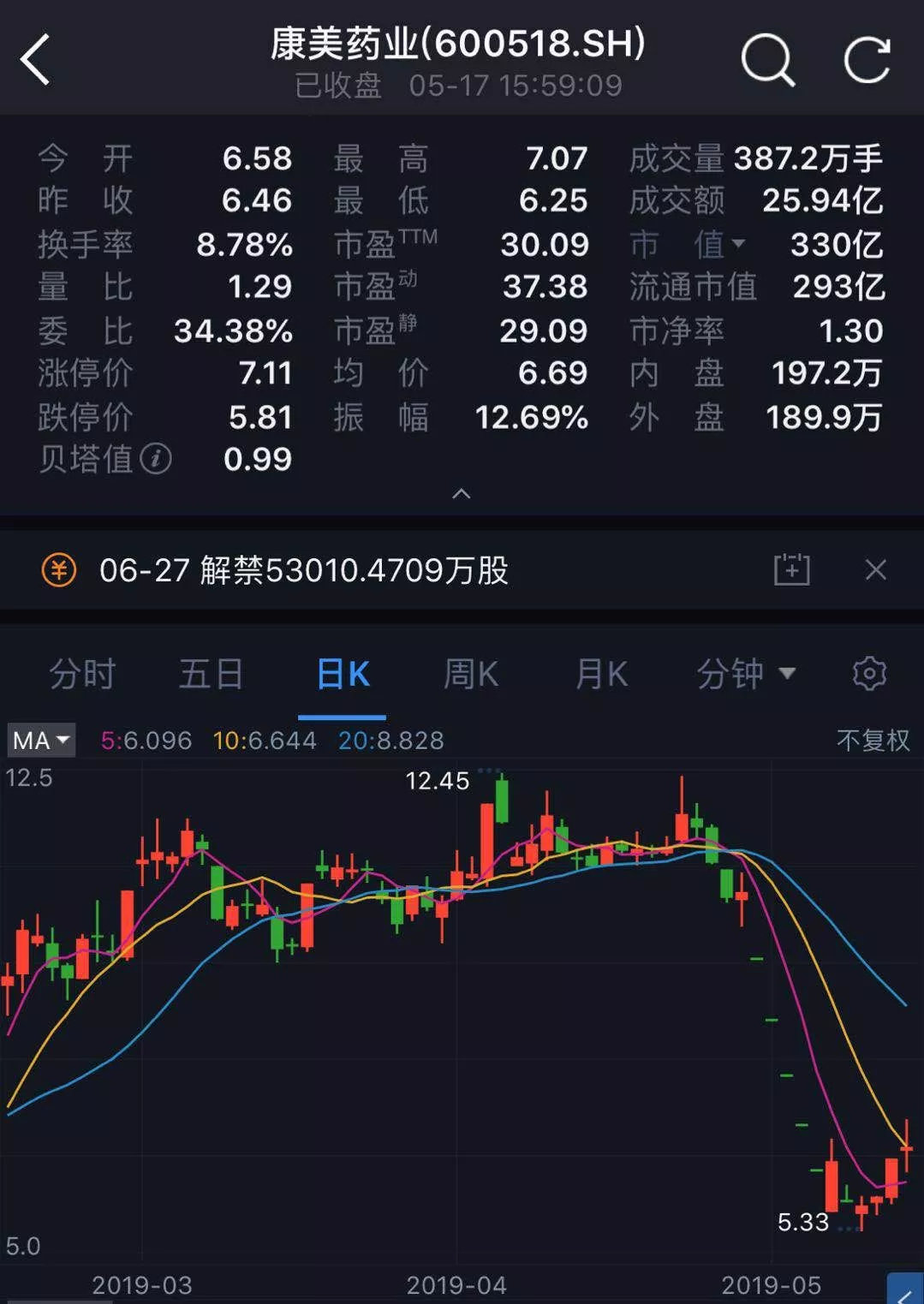This screenshot has width=924, height=1304.
Task: Switch to the 五日 chart tab
Action: tap(211, 675)
